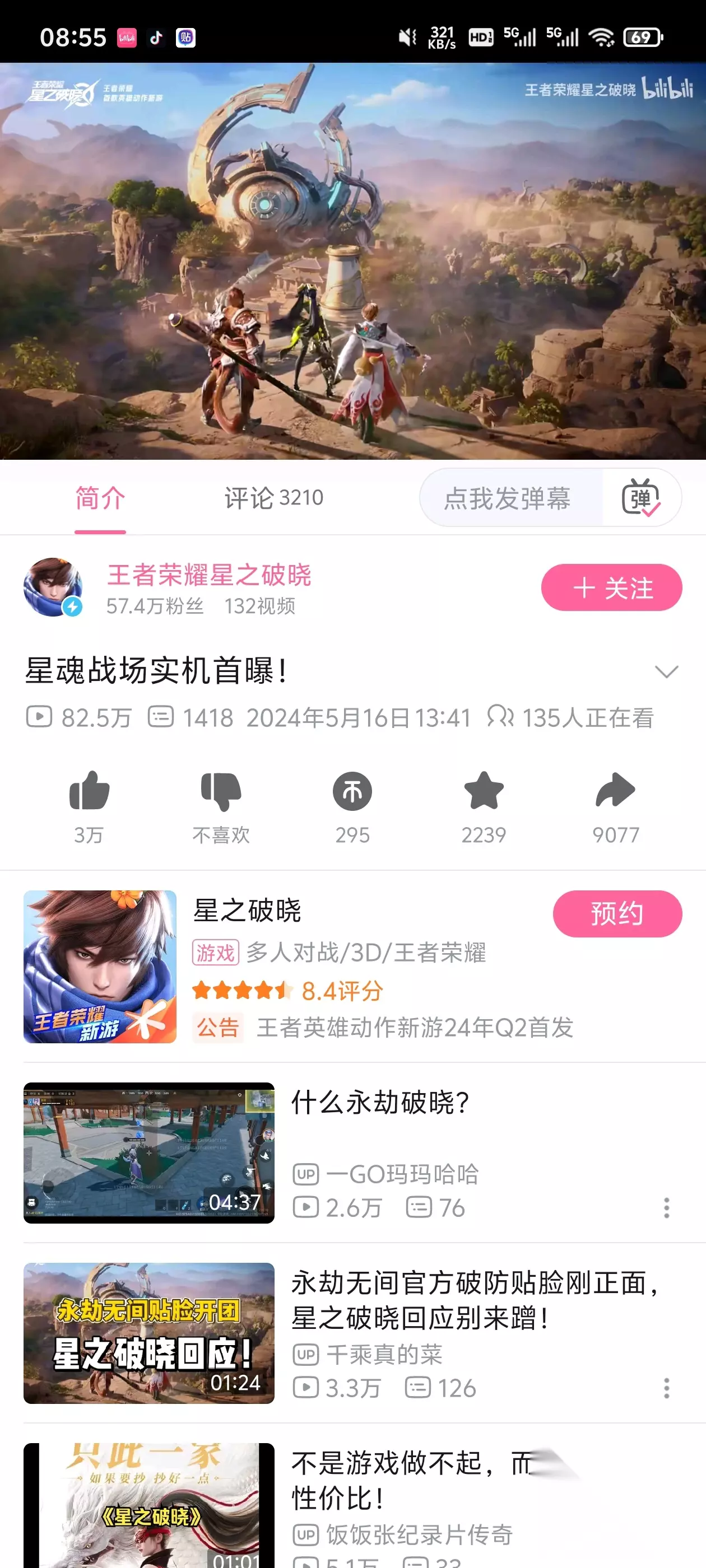The height and width of the screenshot is (1568, 706).
Task: Open the 星之破晓 game card
Action: pyautogui.click(x=352, y=967)
